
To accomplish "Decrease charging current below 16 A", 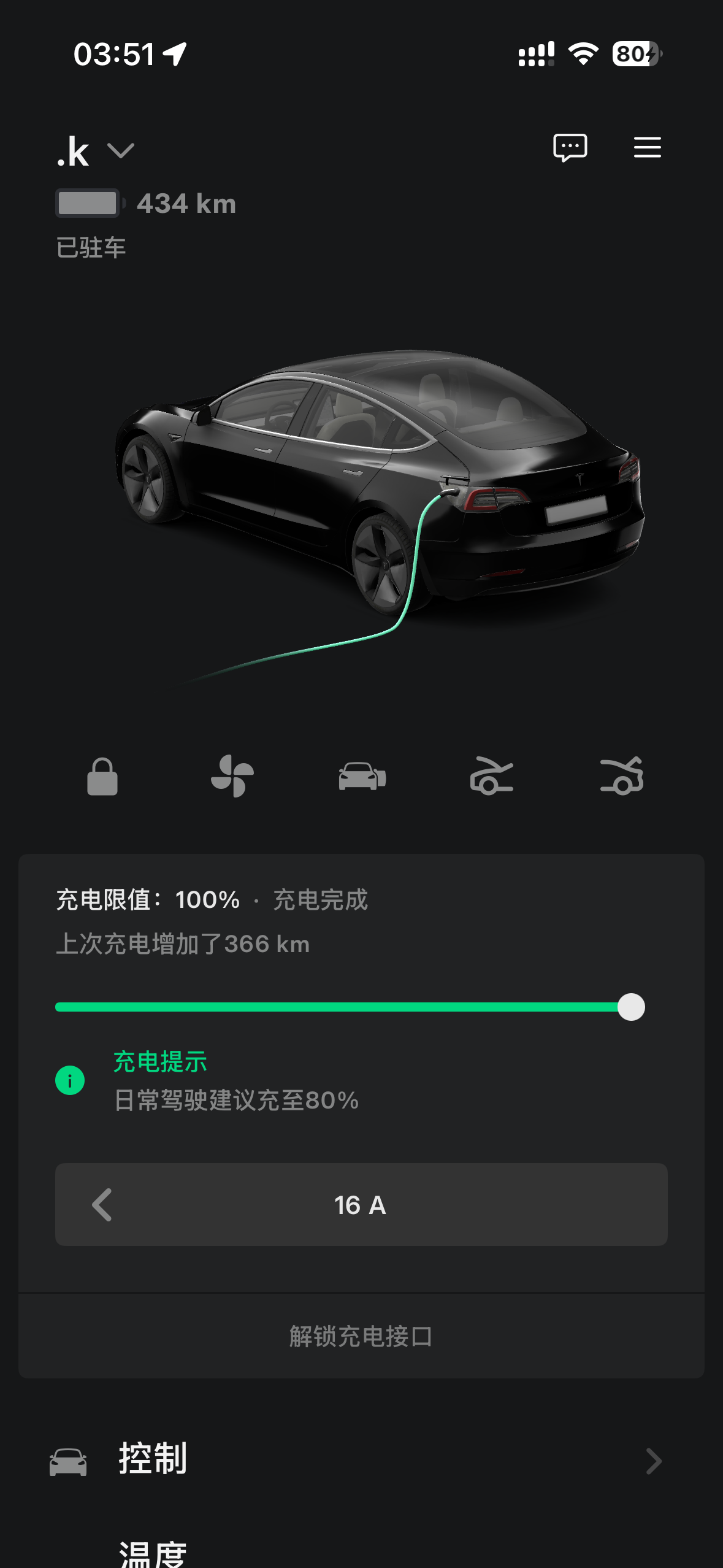I will tap(102, 1205).
